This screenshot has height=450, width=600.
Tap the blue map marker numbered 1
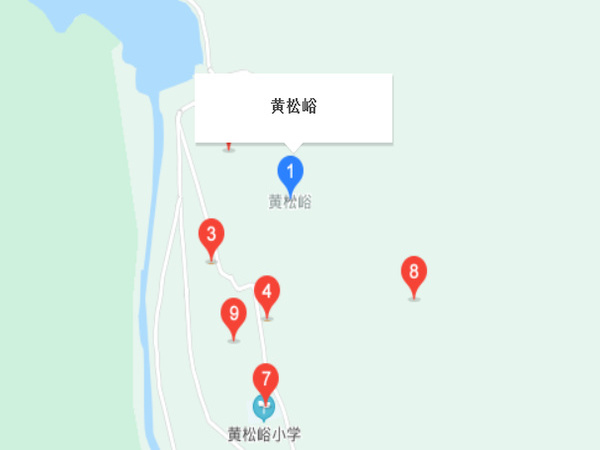pyautogui.click(x=290, y=172)
